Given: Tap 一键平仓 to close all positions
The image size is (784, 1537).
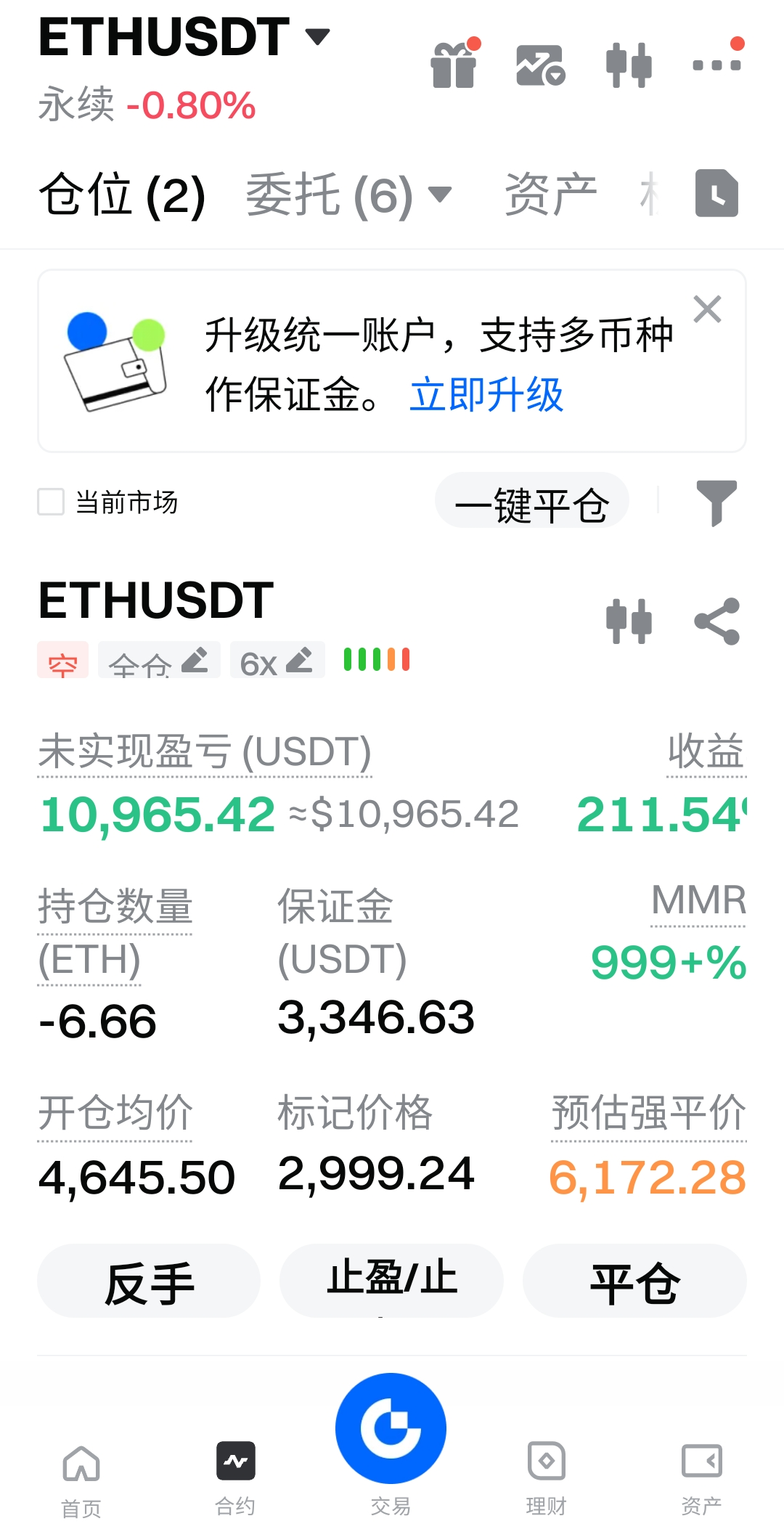Looking at the screenshot, I should 531,501.
